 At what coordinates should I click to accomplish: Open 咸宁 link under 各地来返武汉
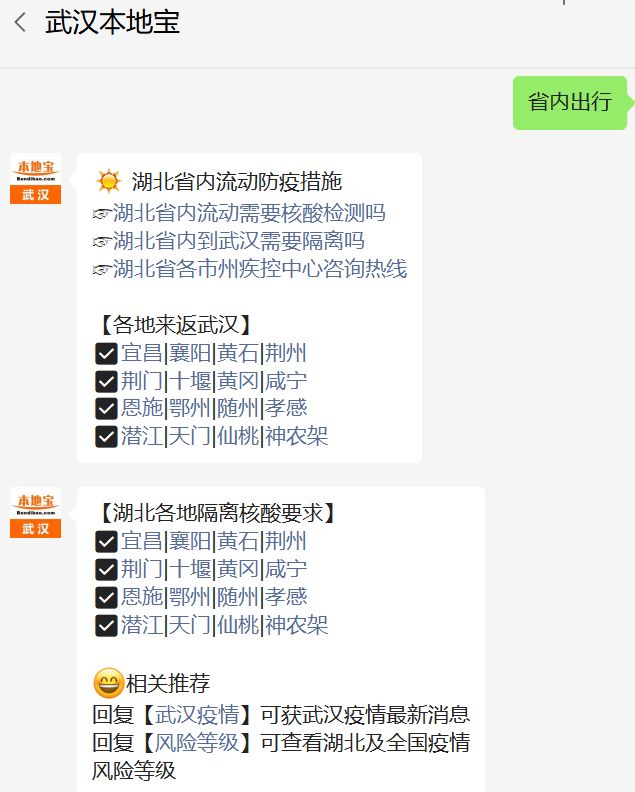point(286,381)
